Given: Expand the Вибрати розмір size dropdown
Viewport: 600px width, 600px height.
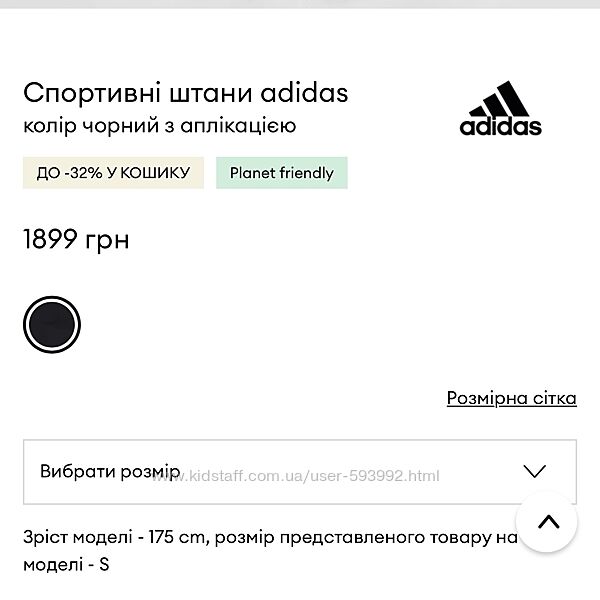Looking at the screenshot, I should pos(300,471).
